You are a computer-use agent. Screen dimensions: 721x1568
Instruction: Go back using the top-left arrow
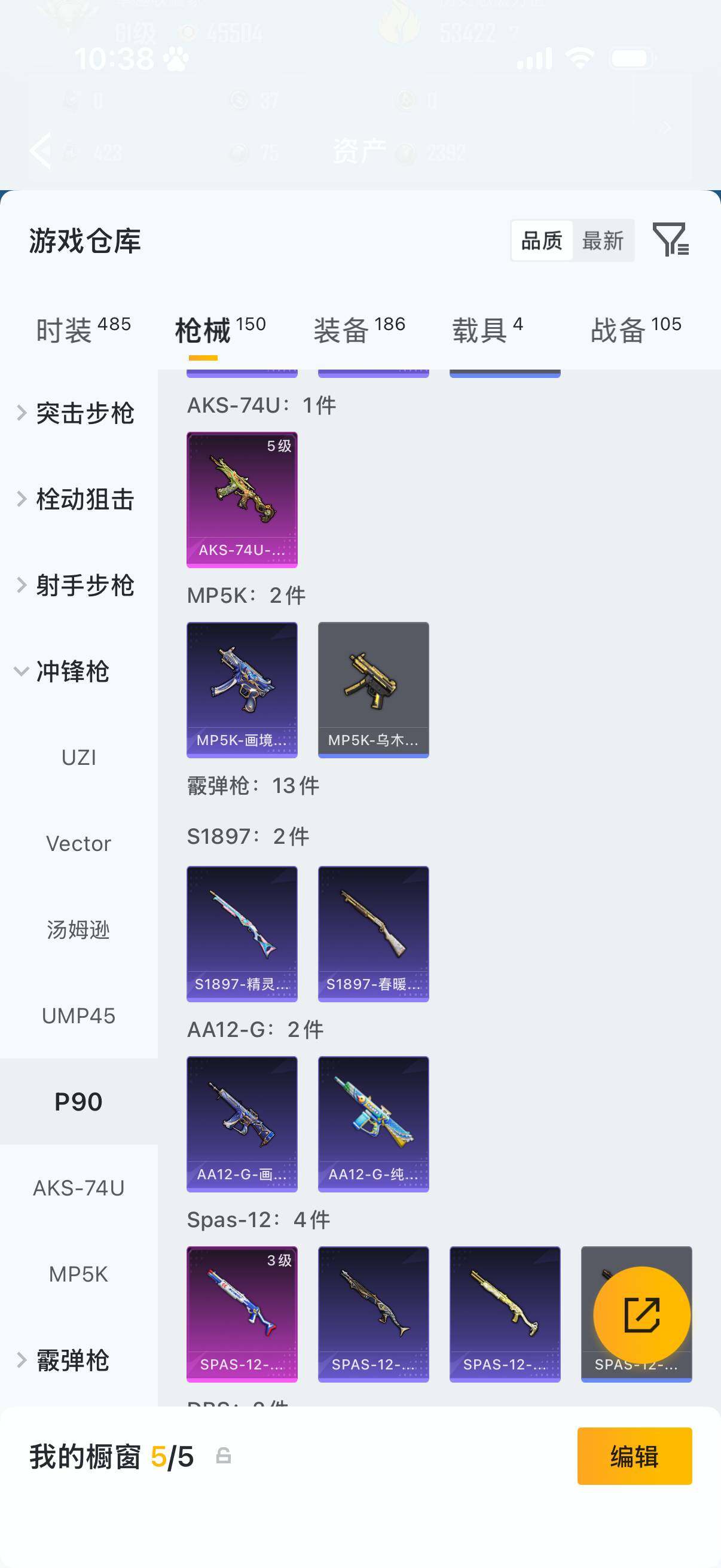(x=41, y=150)
